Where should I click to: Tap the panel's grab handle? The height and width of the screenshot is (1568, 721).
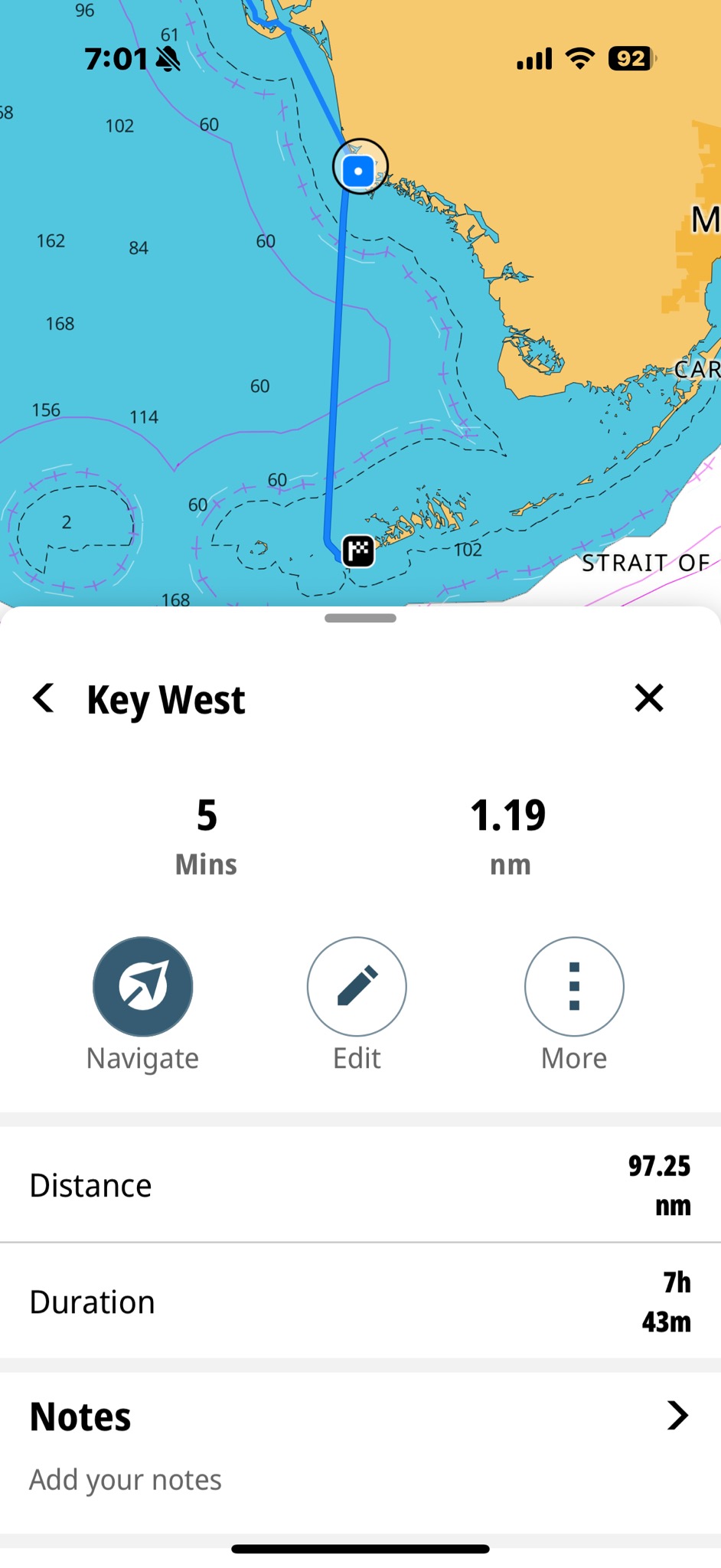[360, 618]
